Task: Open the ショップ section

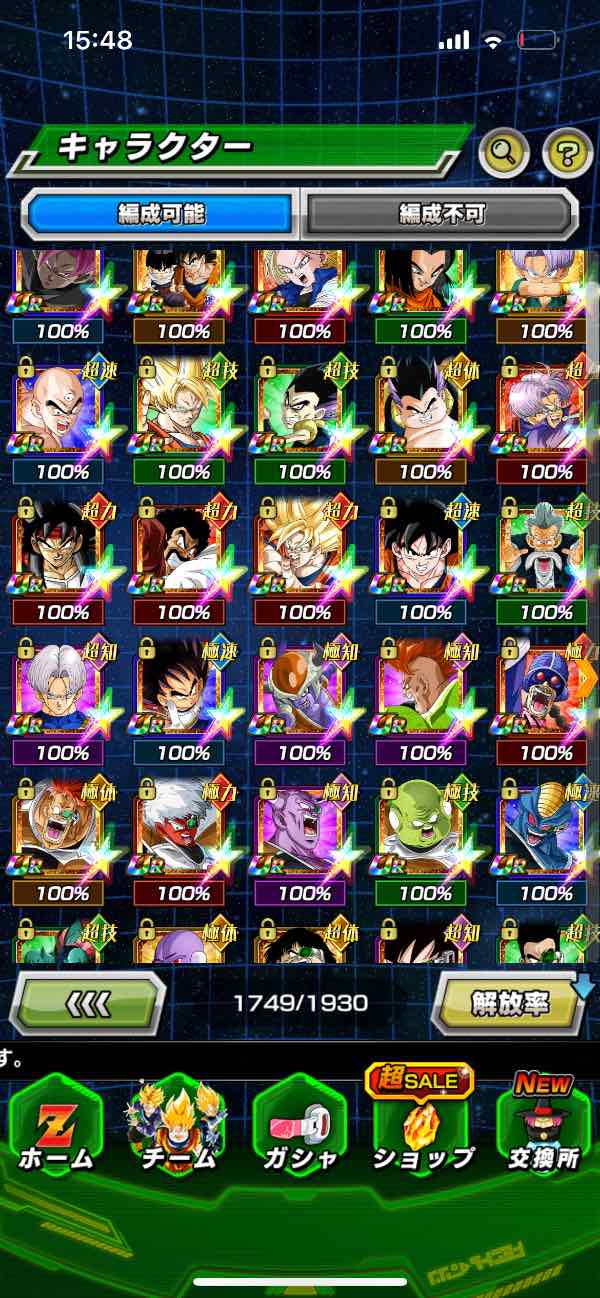Action: click(422, 1123)
